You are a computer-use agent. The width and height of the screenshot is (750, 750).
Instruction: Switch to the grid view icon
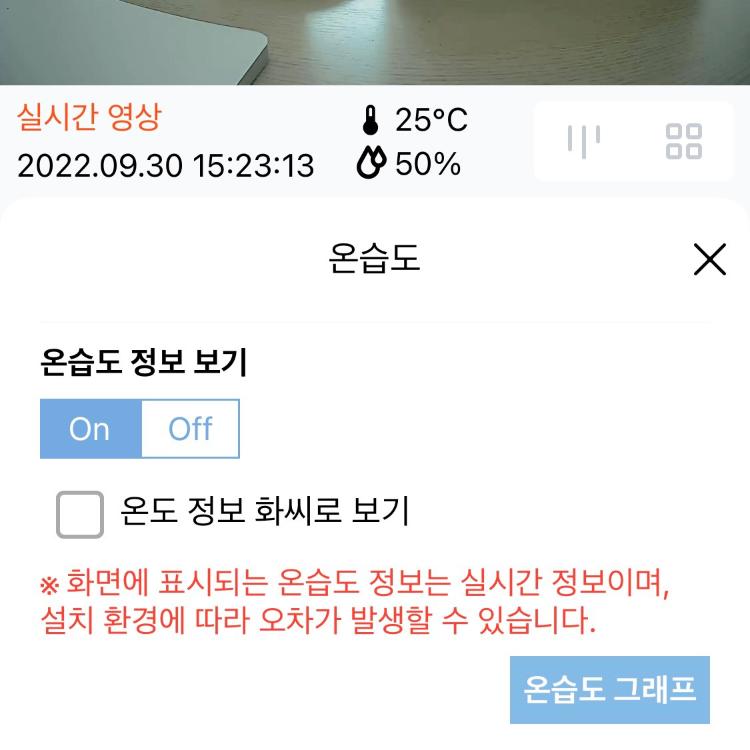click(x=684, y=141)
